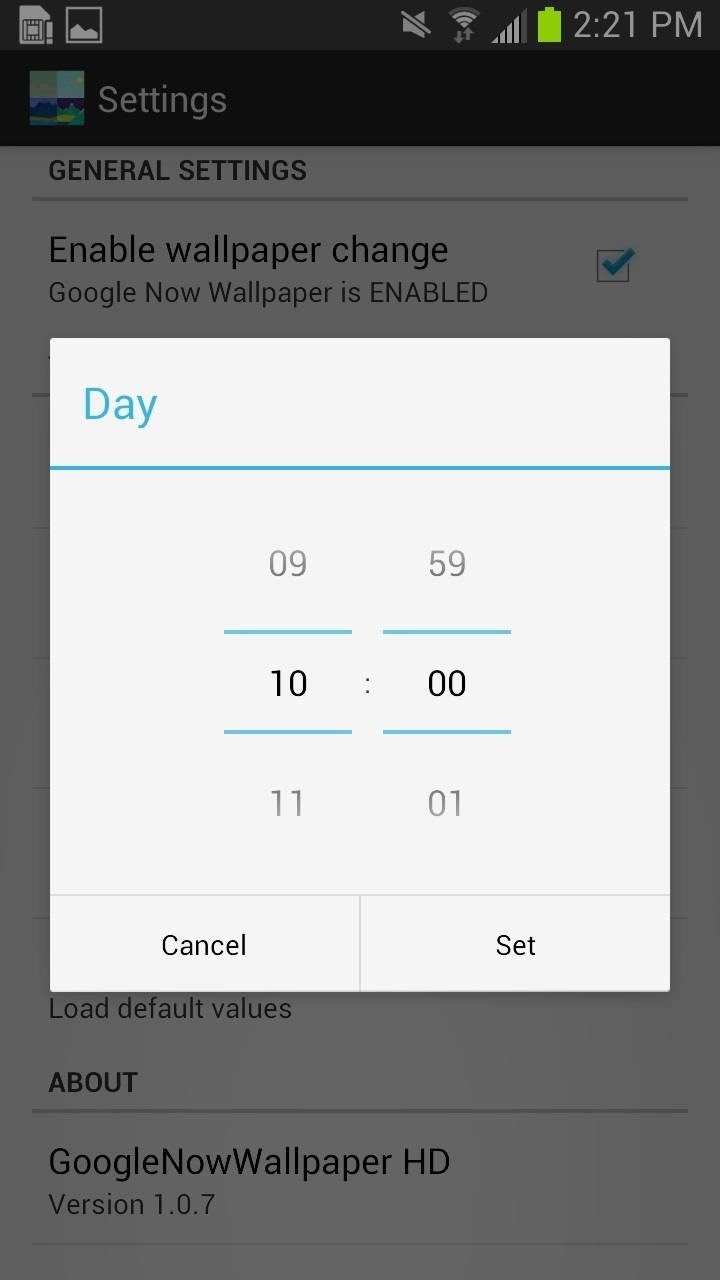Tap the SIM card icon in the status bar

34,24
